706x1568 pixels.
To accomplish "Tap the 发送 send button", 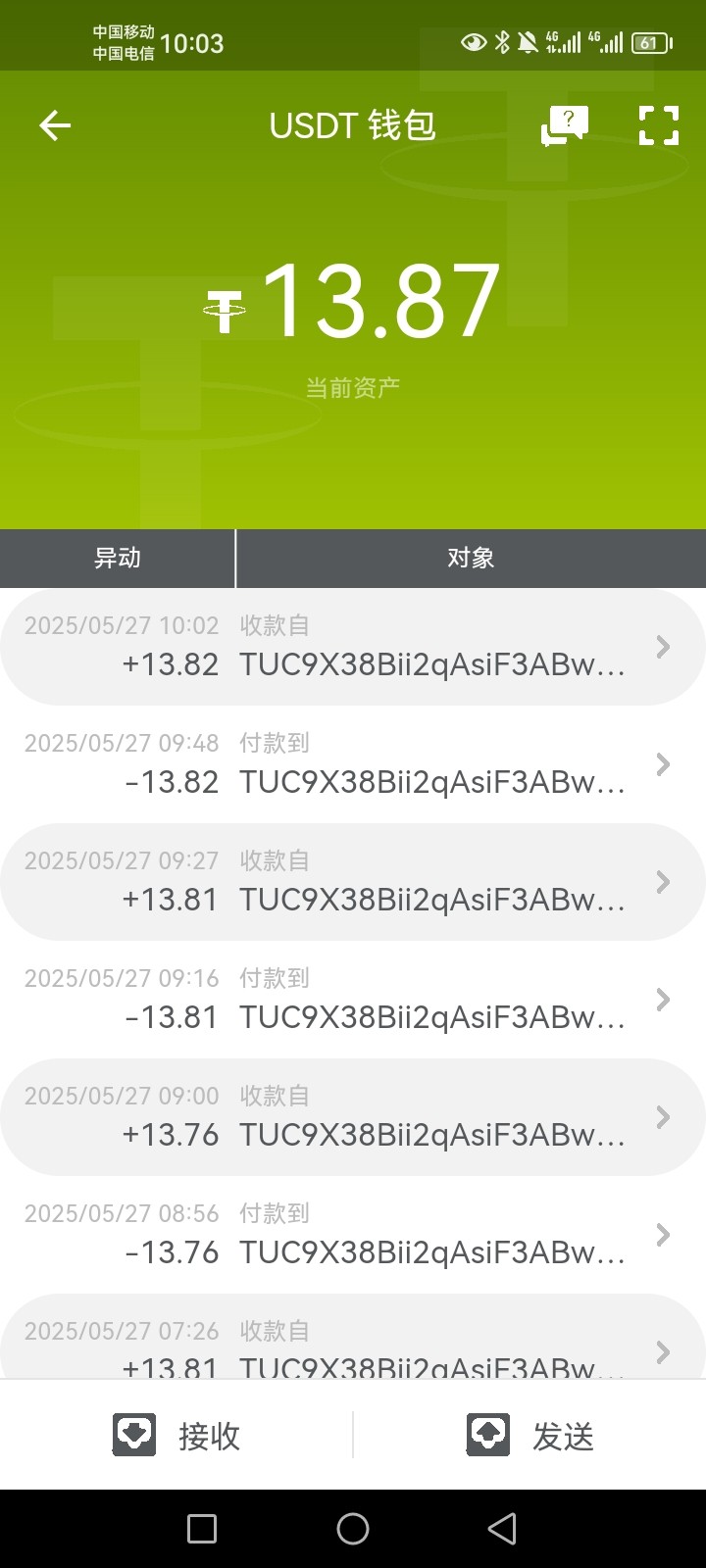I will pos(530,1436).
